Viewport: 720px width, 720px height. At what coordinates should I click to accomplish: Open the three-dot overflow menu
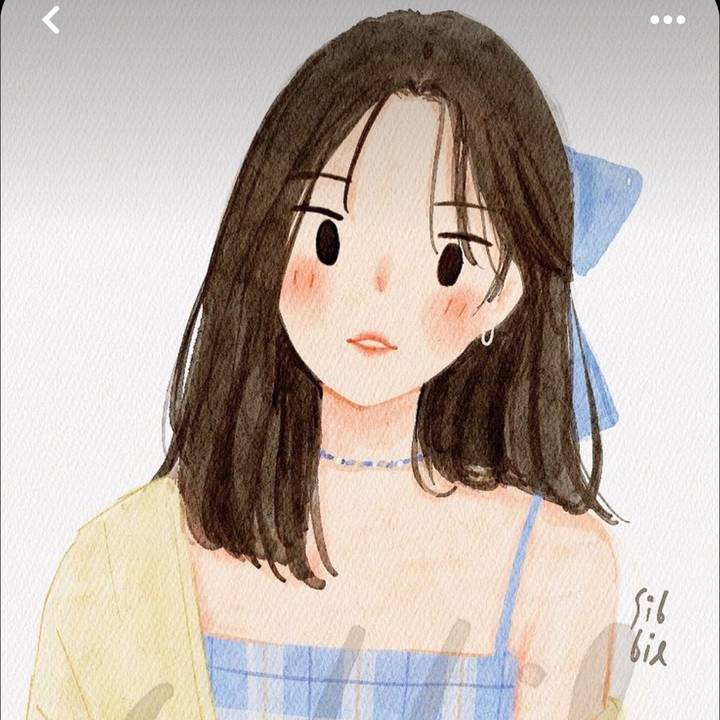667,19
